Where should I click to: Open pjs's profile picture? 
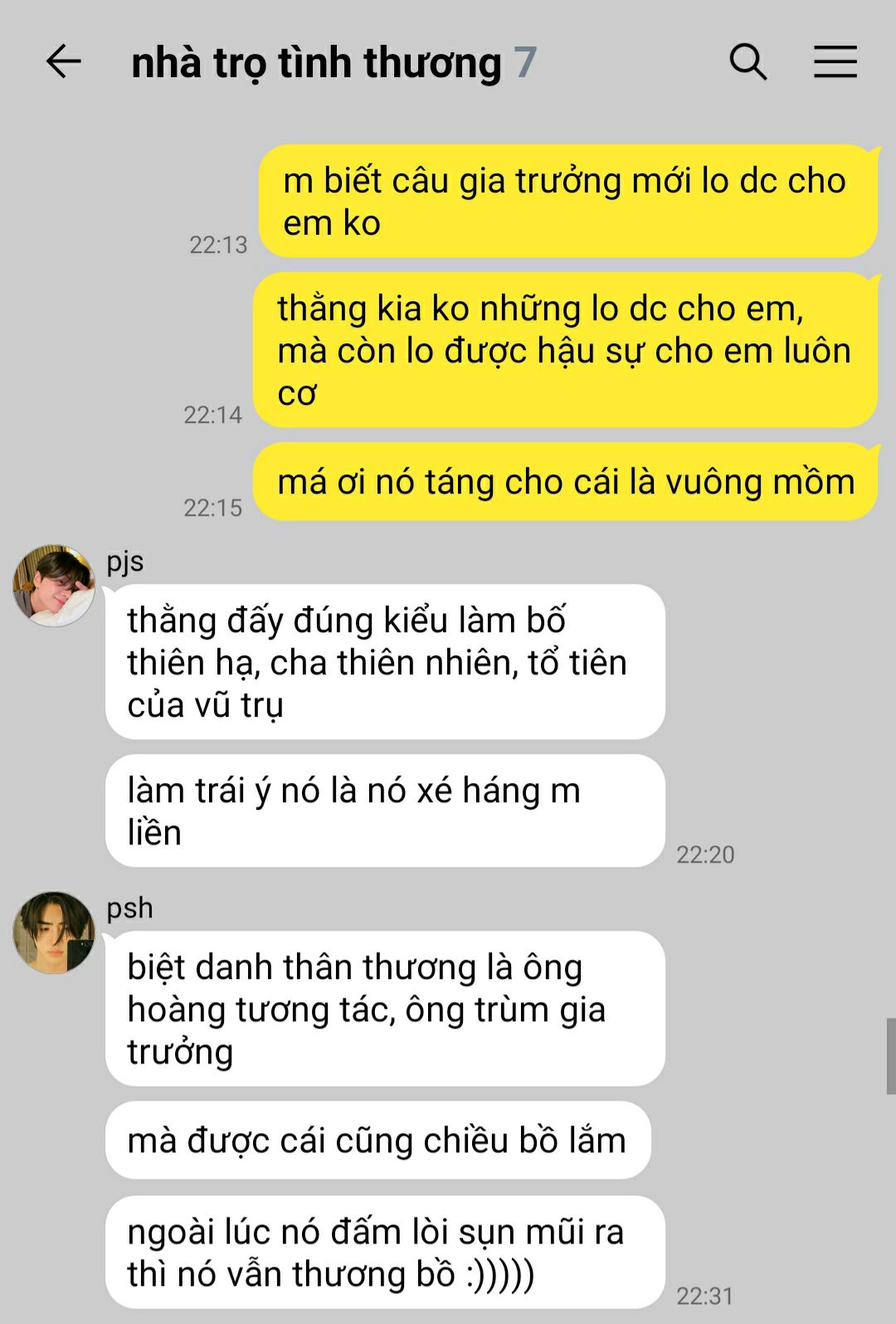(x=54, y=585)
